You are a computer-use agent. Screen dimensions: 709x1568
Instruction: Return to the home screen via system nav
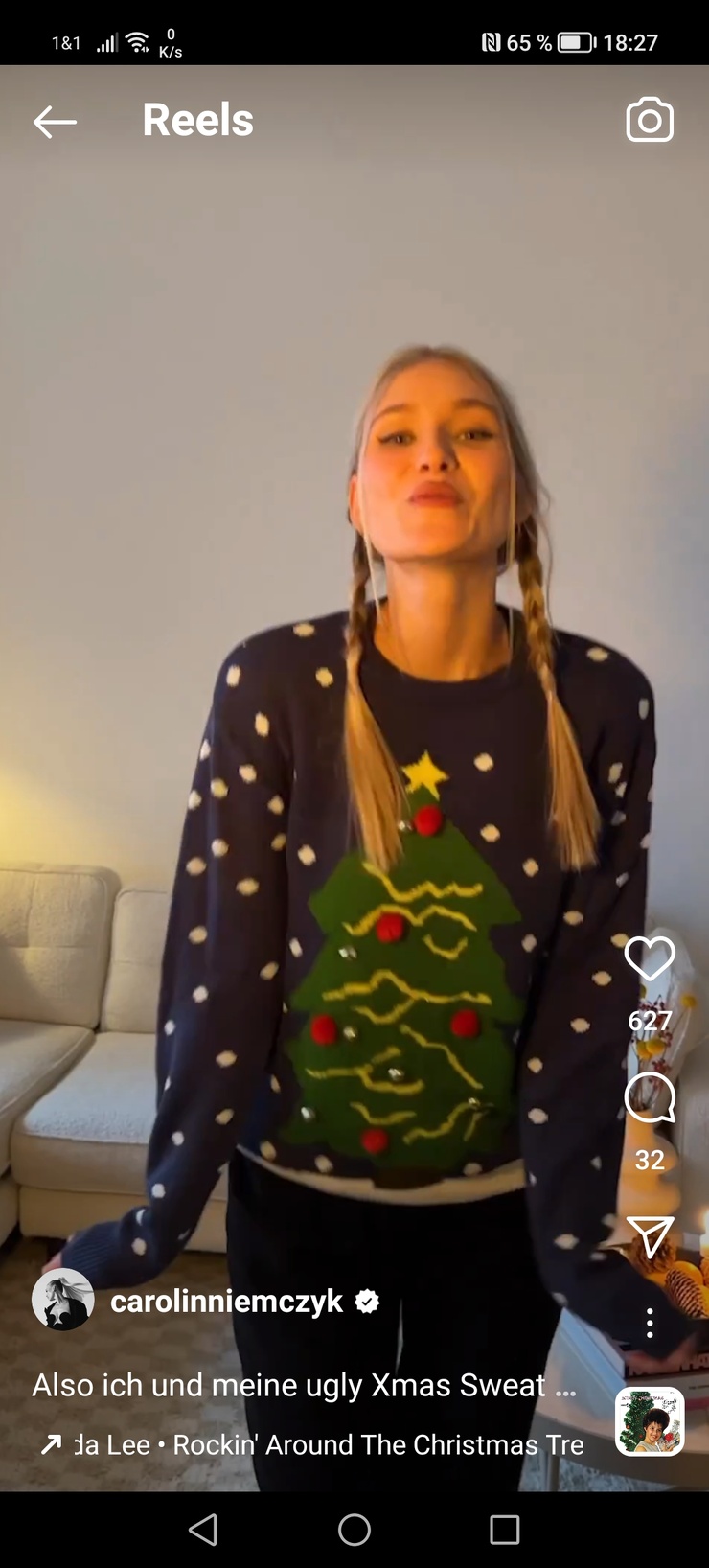pos(354,1530)
